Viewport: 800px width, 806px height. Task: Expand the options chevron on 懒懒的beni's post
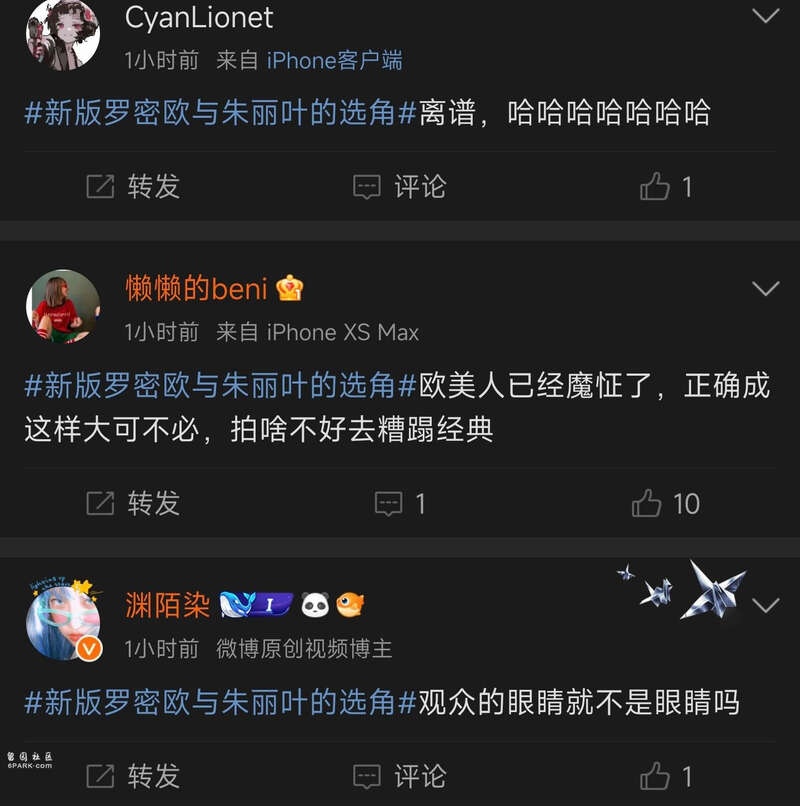(x=765, y=289)
